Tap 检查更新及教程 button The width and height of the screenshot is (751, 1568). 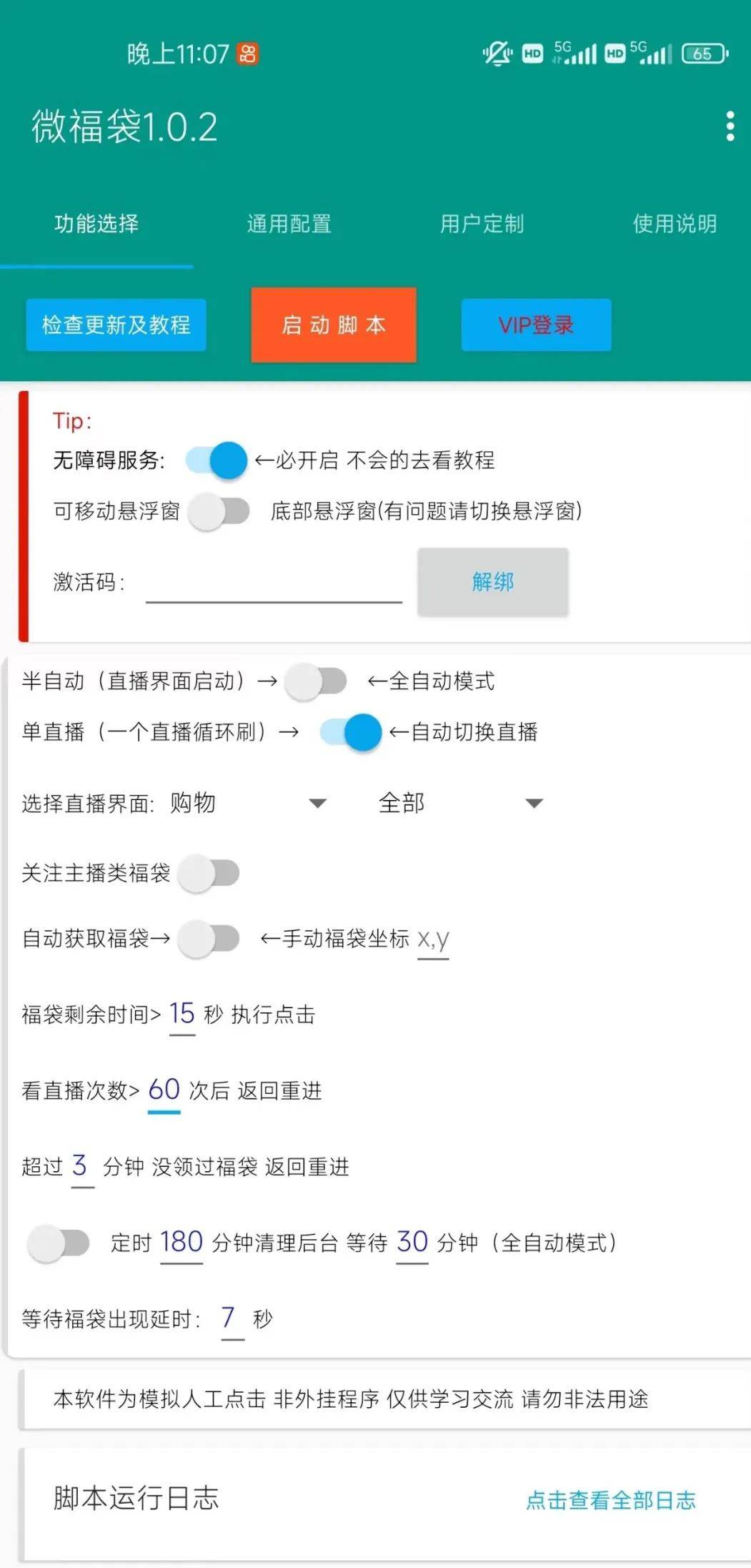(116, 325)
